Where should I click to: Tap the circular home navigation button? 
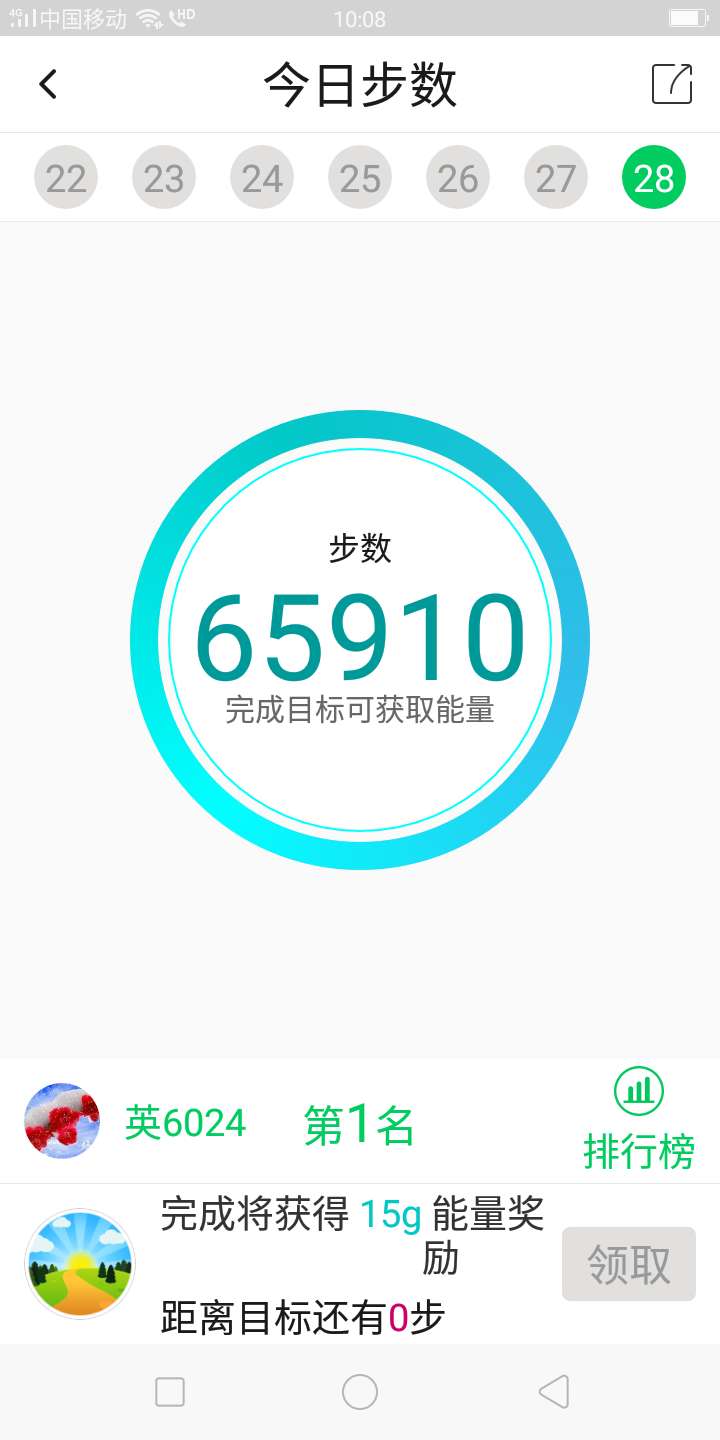360,1391
